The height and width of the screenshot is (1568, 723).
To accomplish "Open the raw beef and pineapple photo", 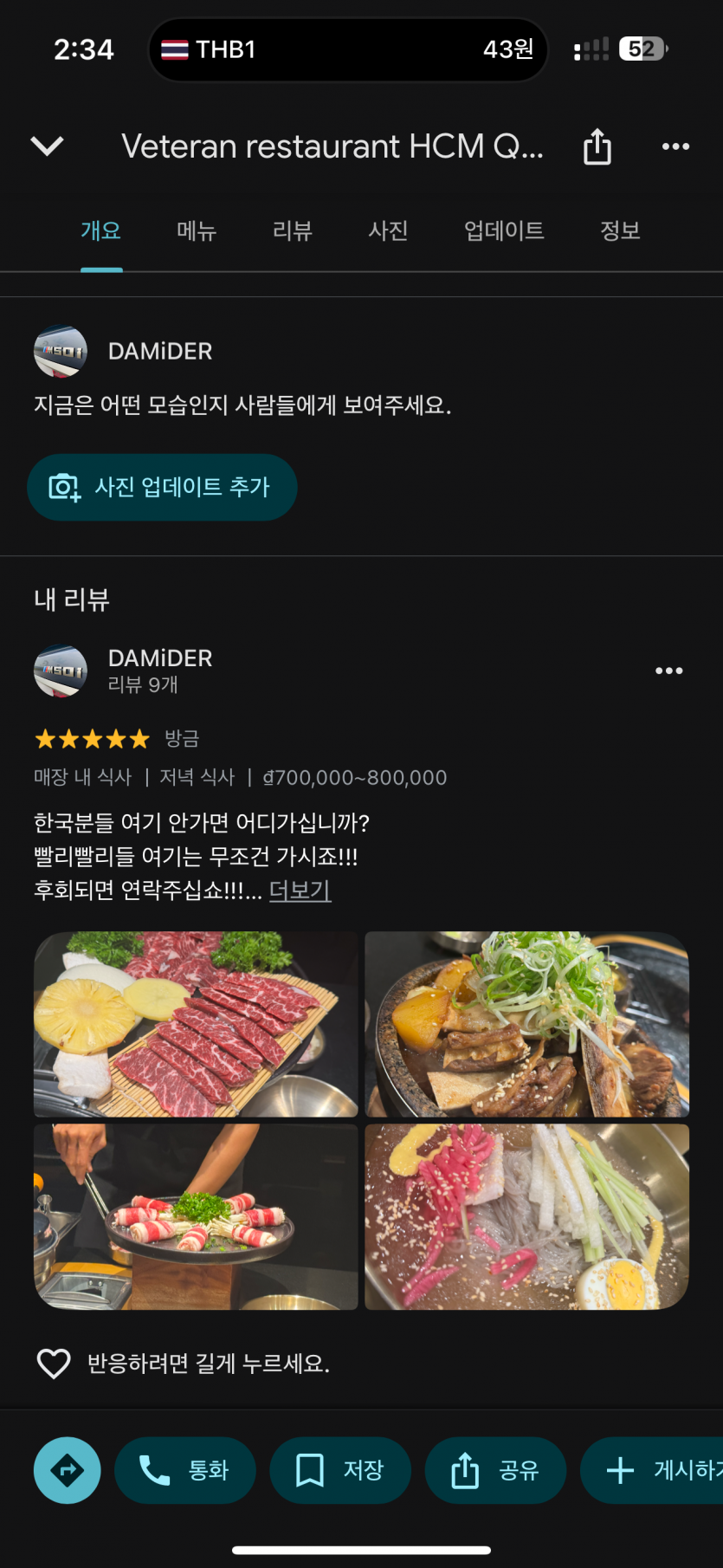I will (196, 1024).
